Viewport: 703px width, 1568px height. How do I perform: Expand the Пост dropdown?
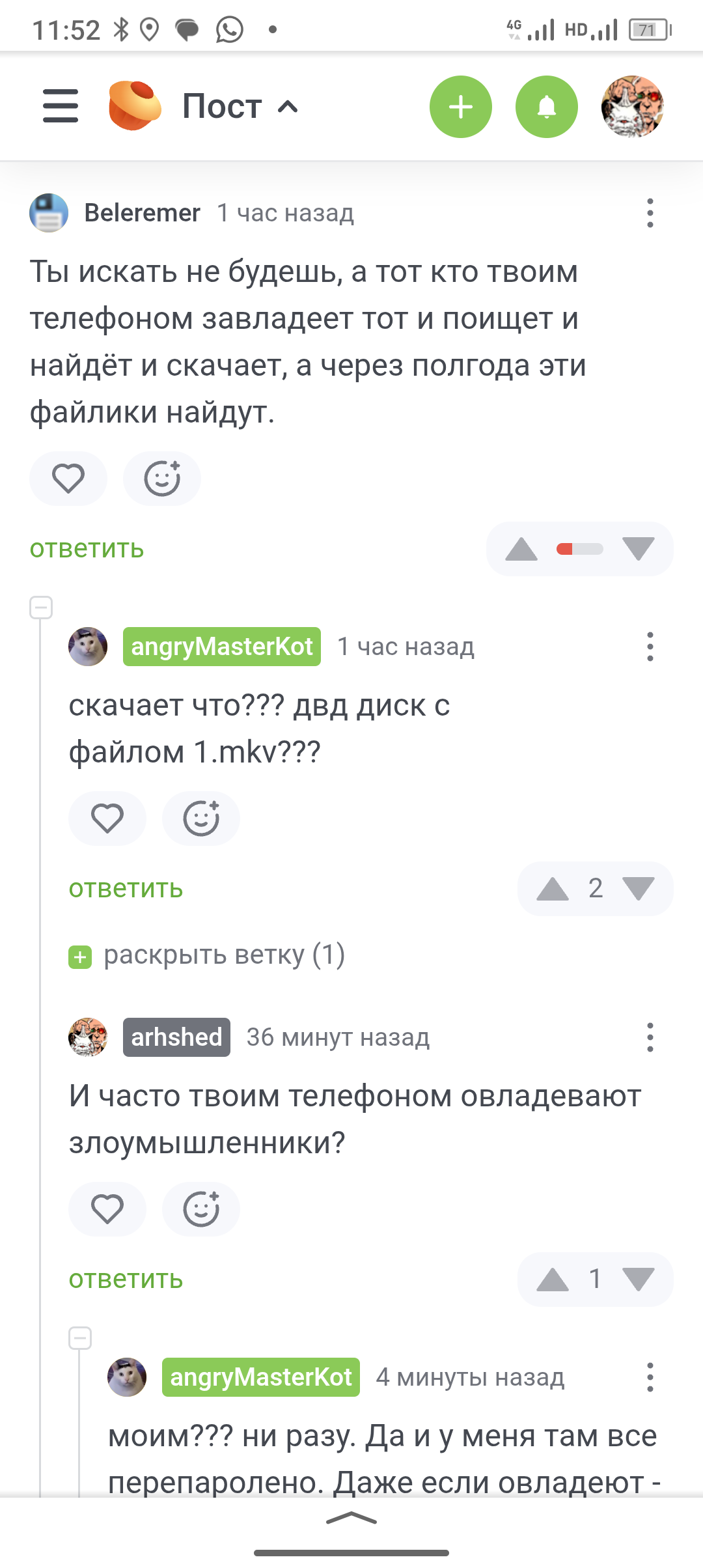(x=240, y=106)
